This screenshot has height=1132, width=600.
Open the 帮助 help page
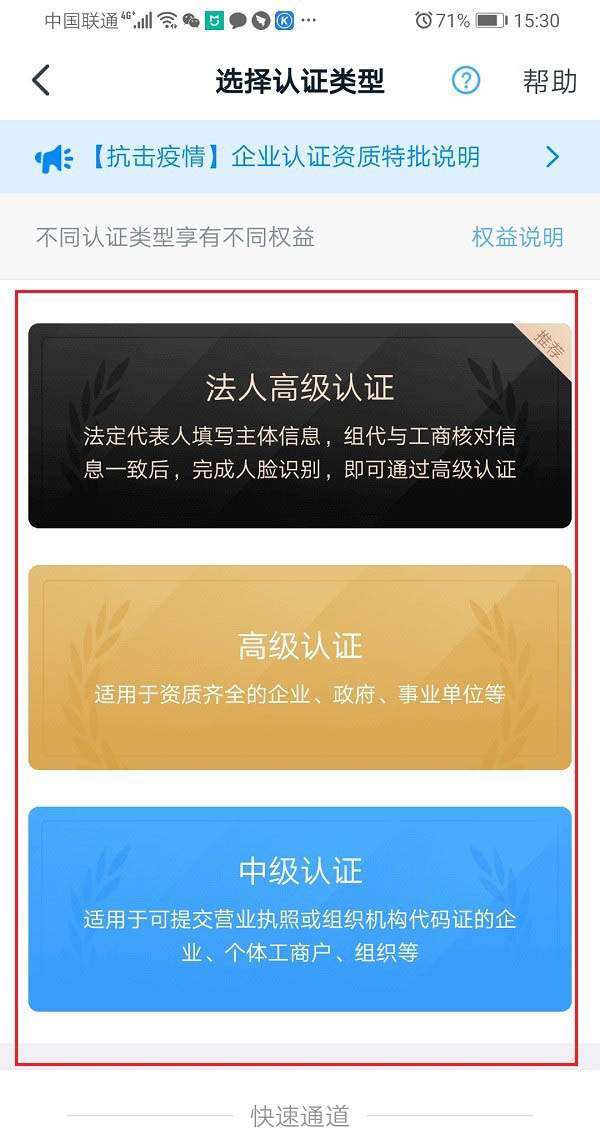[x=549, y=81]
